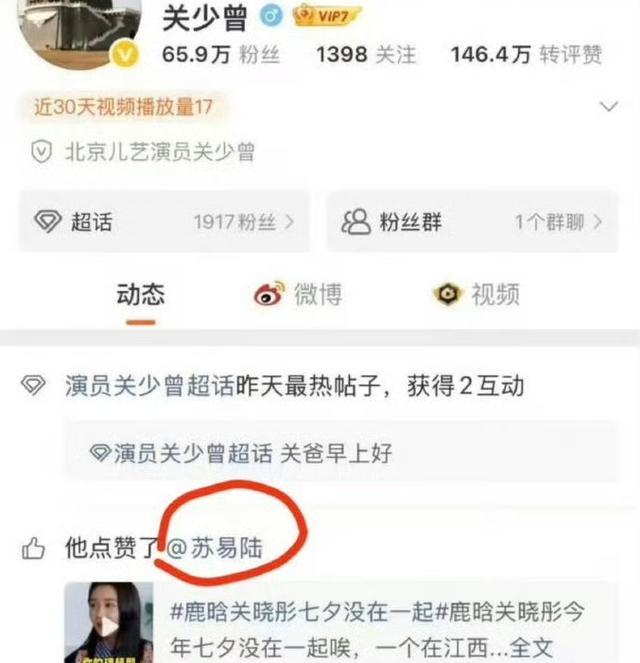Switch to the 动态 tab
The width and height of the screenshot is (640, 663).
click(x=141, y=295)
